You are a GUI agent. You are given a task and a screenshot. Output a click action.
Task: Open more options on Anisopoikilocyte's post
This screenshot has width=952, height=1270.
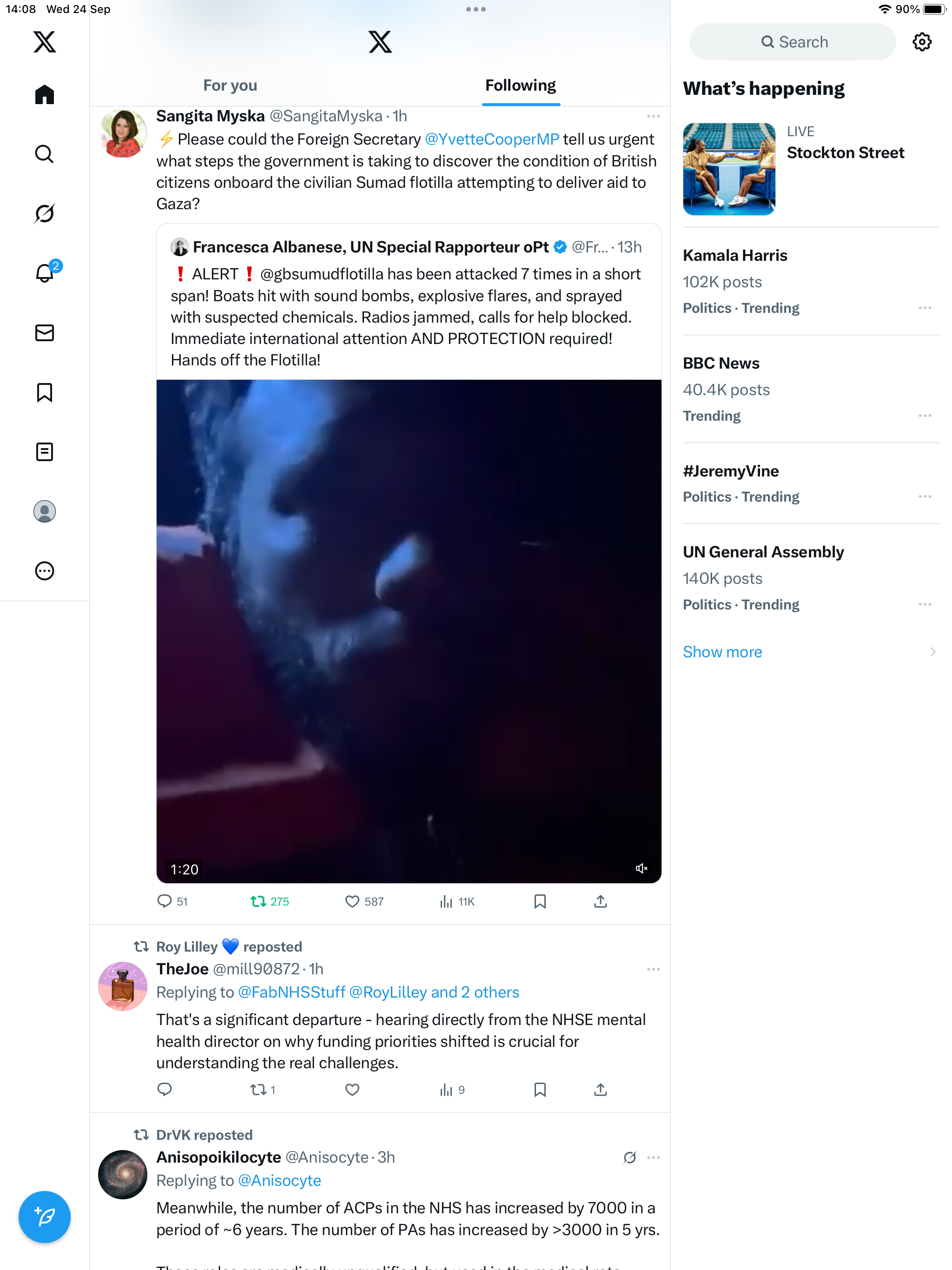(x=654, y=1158)
